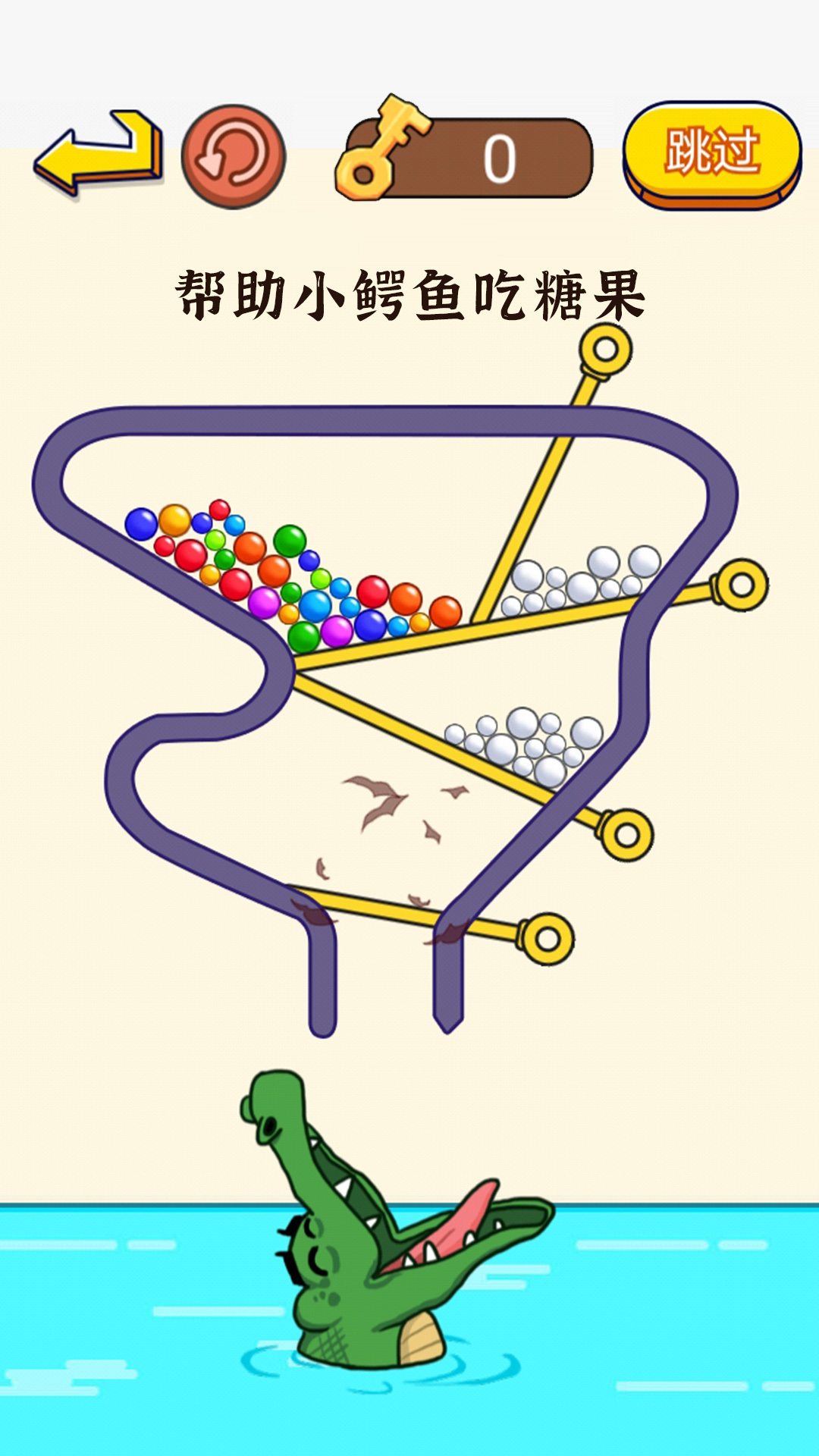Image resolution: width=819 pixels, height=1456 pixels.
Task: Restart the level with the red button
Action: pyautogui.click(x=234, y=156)
